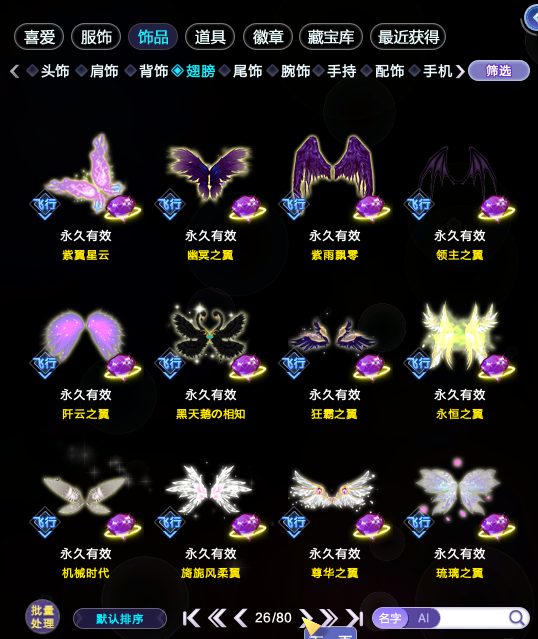538x639 pixels.
Task: Tap the 批量处理 batch button
Action: pos(42,617)
